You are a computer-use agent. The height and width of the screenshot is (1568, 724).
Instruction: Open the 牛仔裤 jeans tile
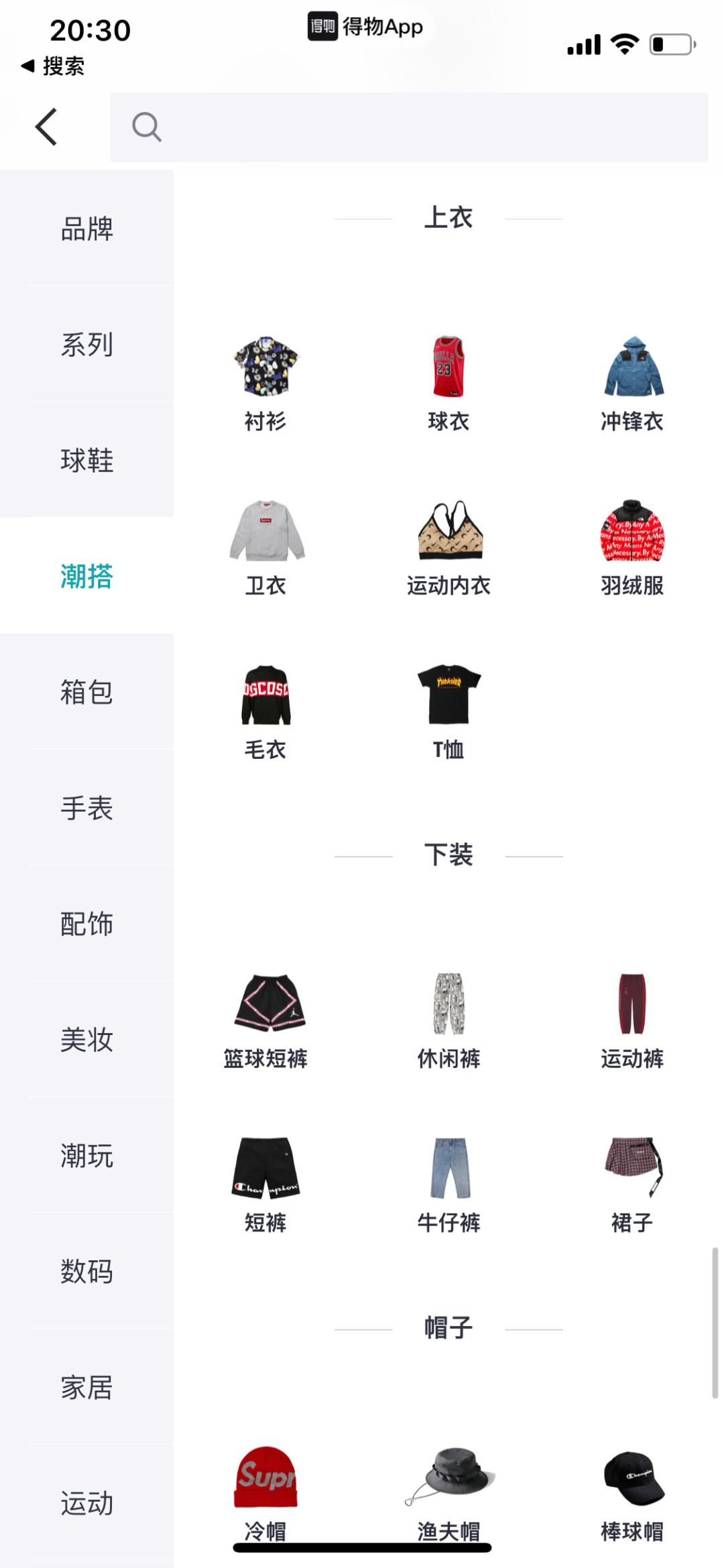(448, 1183)
